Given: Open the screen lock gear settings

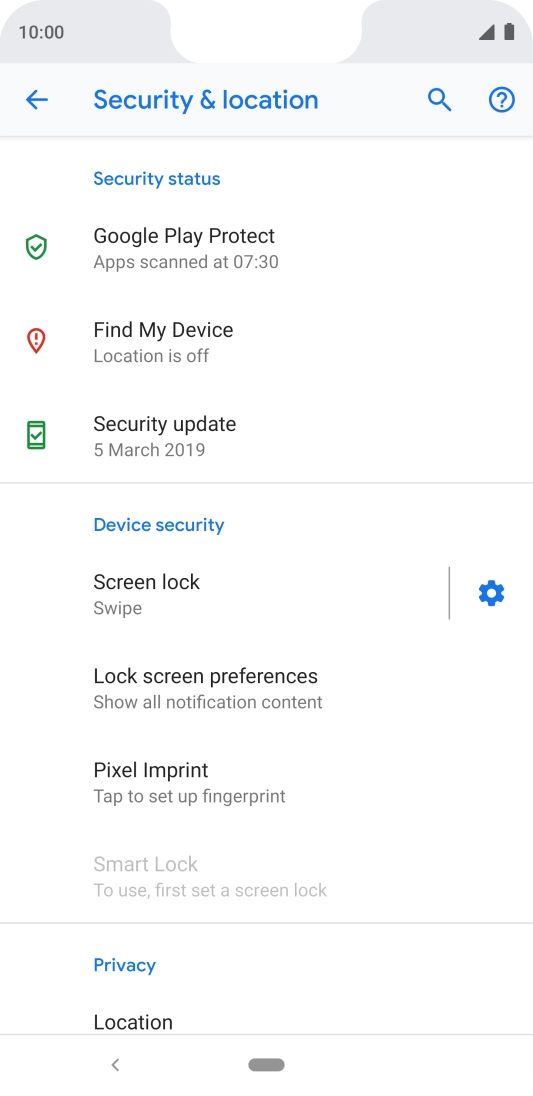Looking at the screenshot, I should click(x=491, y=593).
